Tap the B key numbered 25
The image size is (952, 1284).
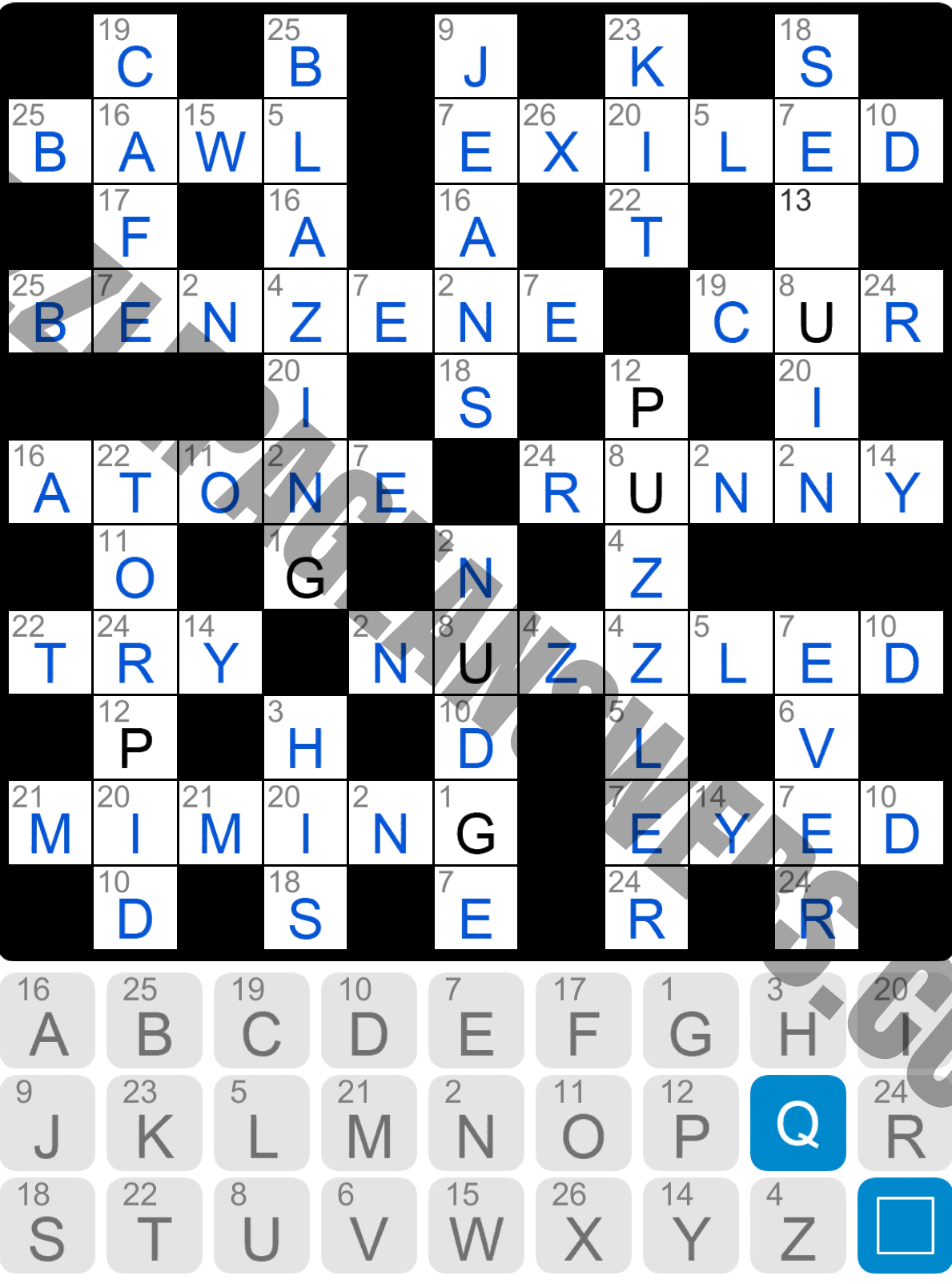pyautogui.click(x=155, y=1020)
